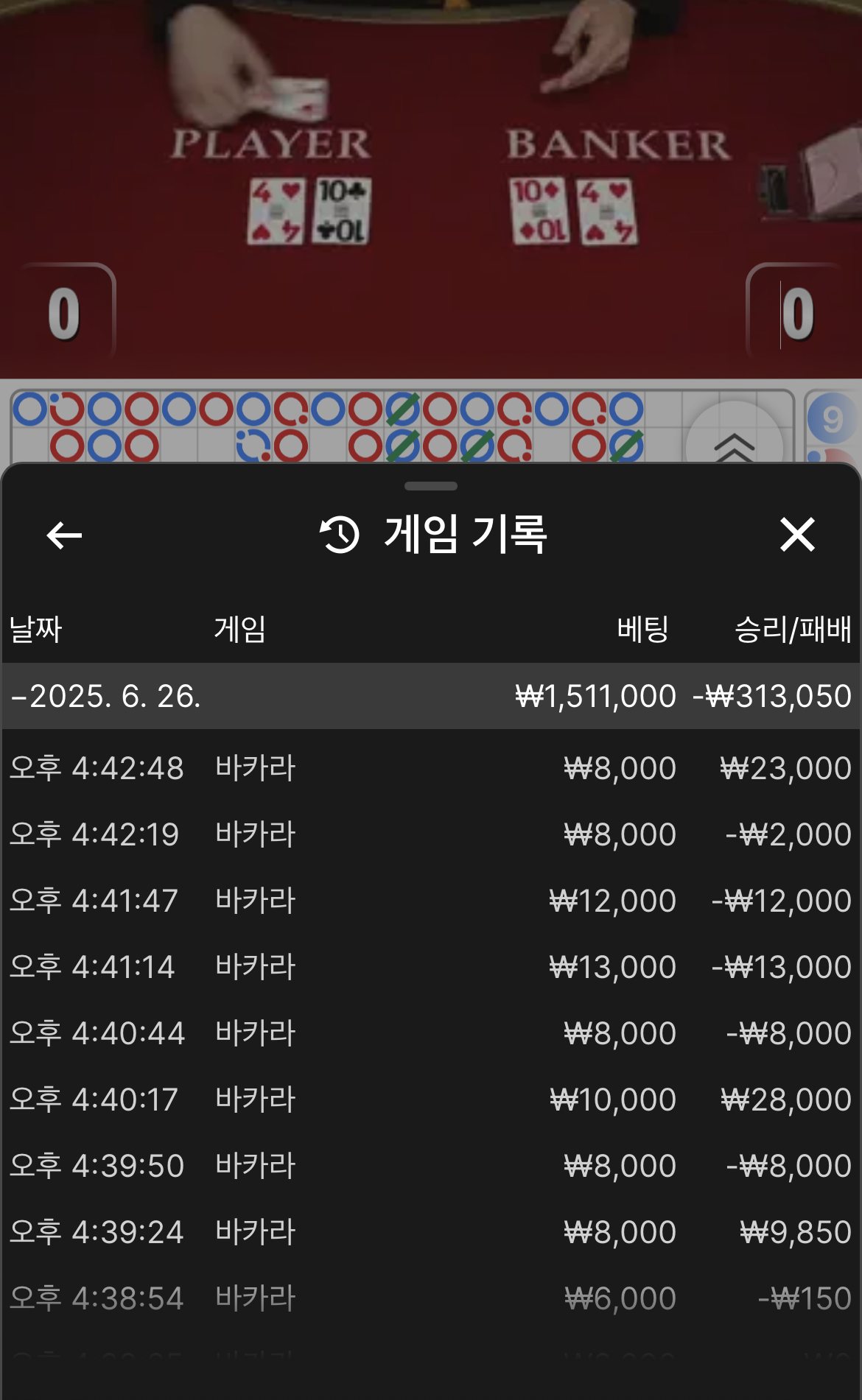Open the 오후 4:39:50 game record
The image size is (862, 1400).
tap(431, 1166)
